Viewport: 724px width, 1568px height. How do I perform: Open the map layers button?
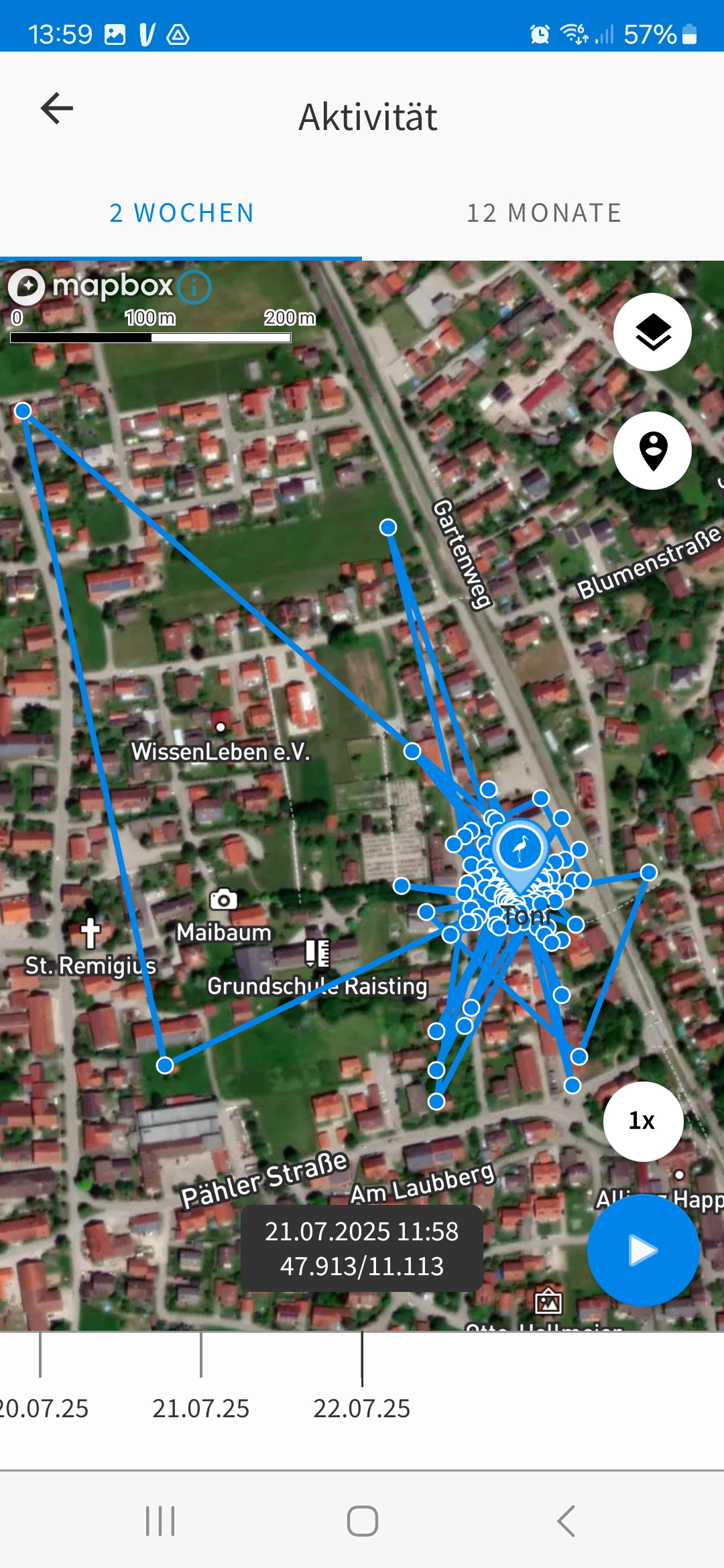click(x=652, y=332)
